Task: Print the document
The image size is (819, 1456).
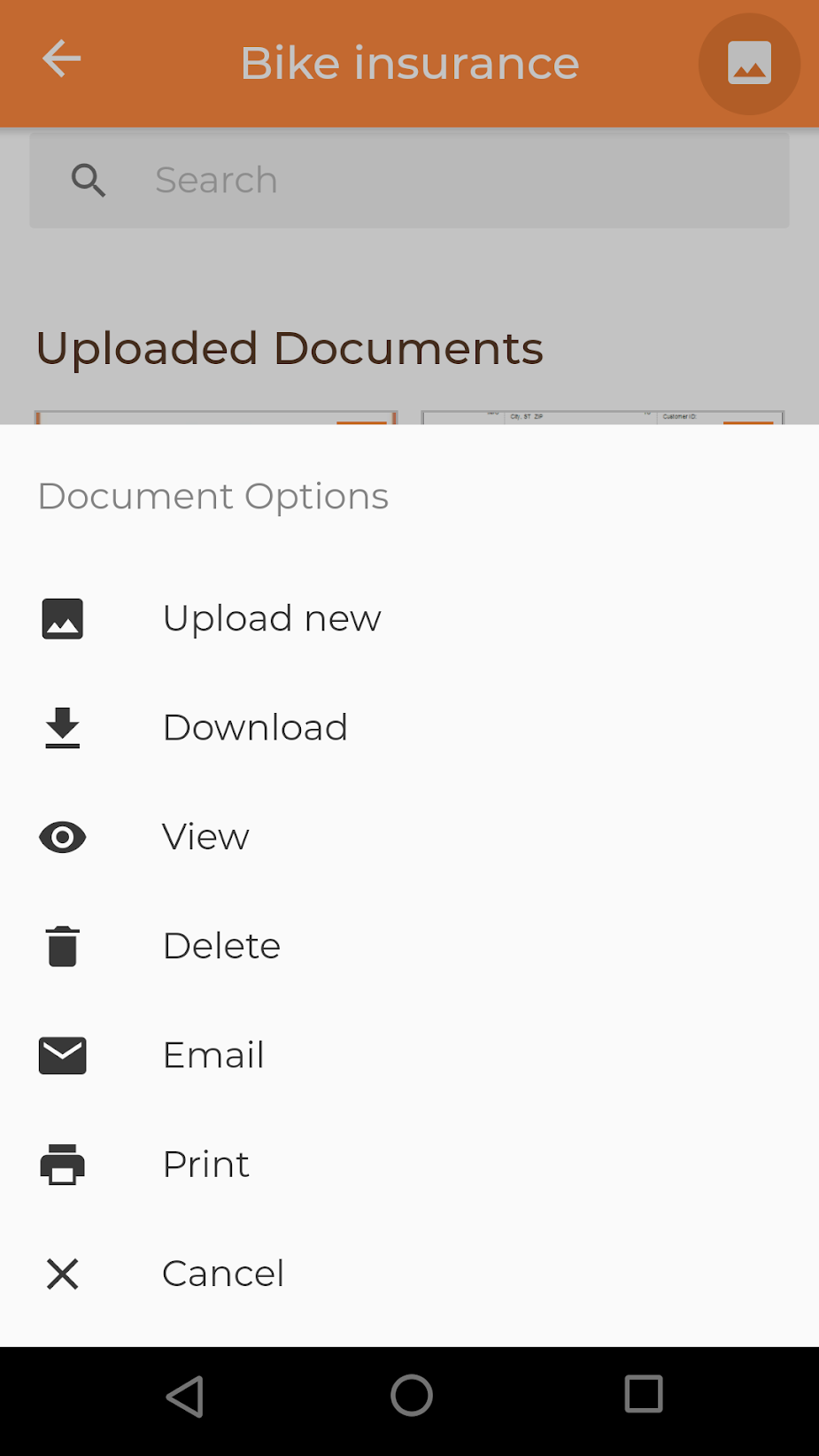Action: point(206,1164)
